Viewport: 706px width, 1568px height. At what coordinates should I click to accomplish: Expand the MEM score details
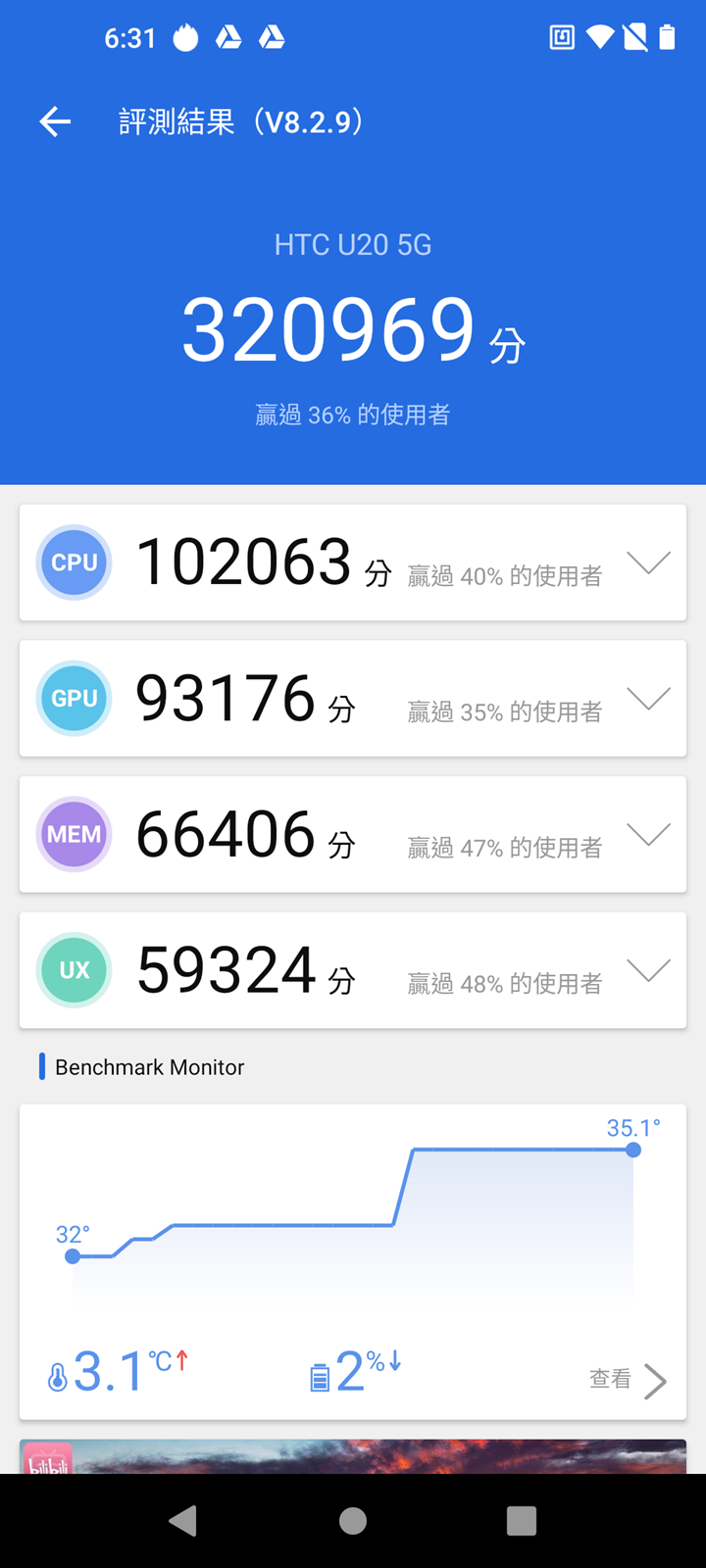click(648, 834)
